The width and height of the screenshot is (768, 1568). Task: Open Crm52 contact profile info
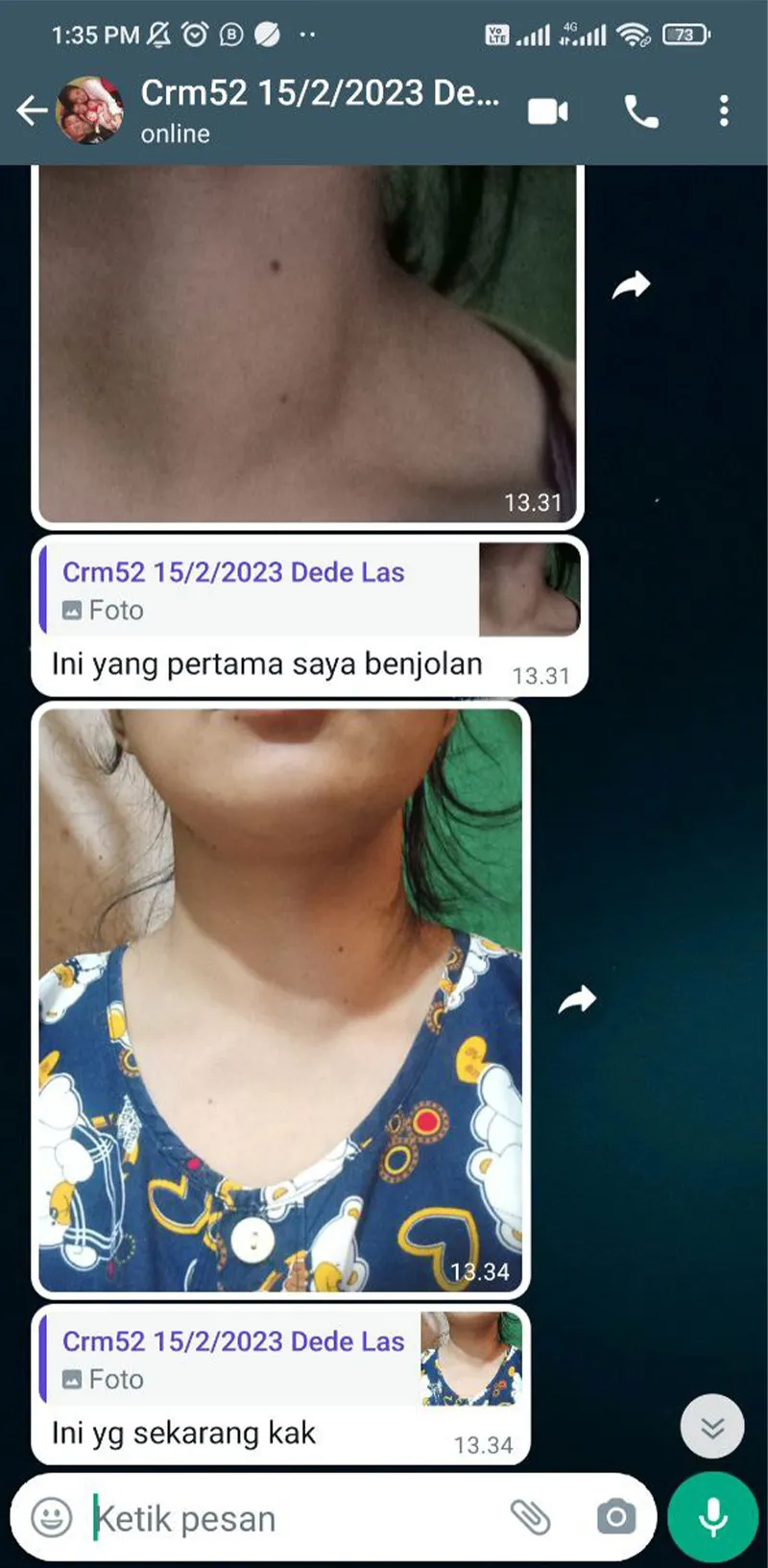[317, 110]
